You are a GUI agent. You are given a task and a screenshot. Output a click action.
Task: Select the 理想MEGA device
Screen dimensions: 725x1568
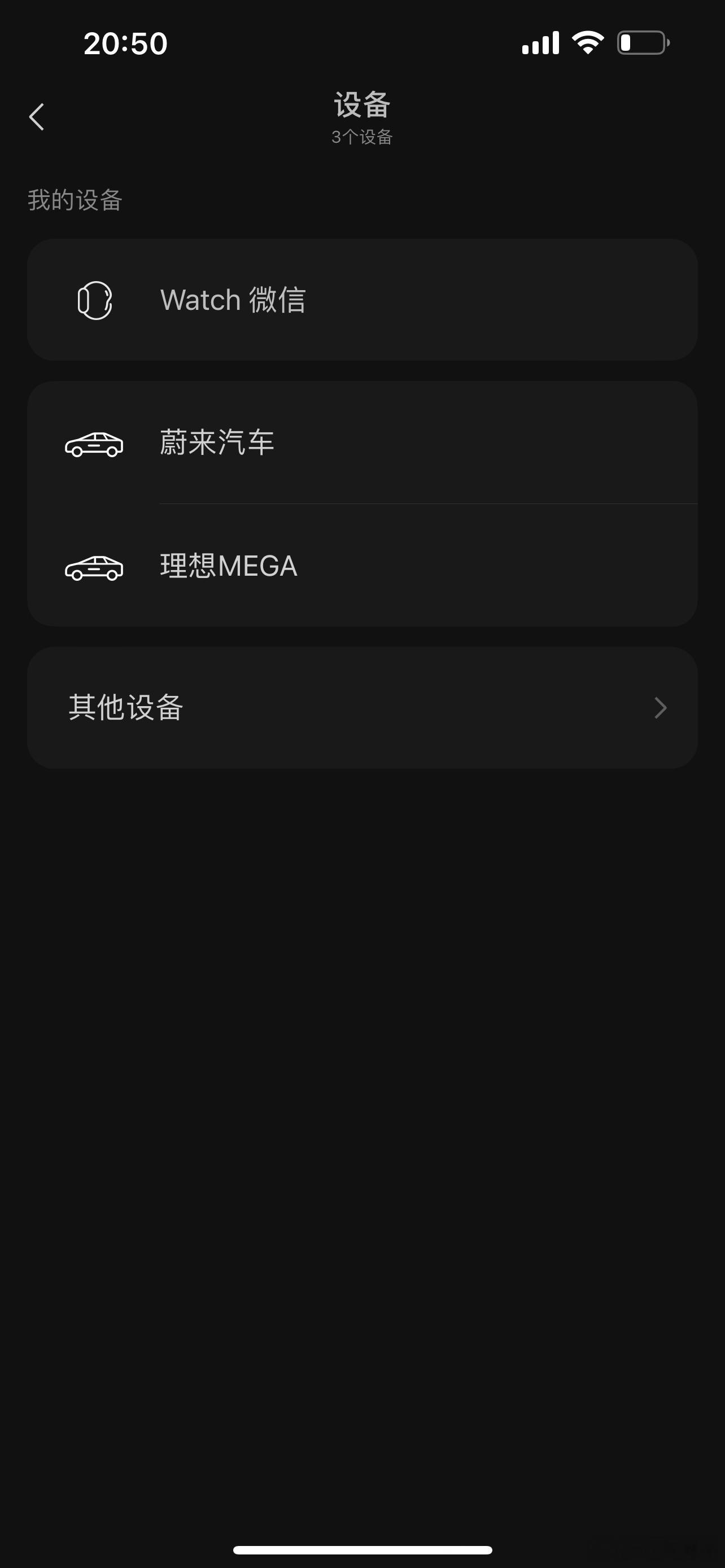pyautogui.click(x=362, y=566)
